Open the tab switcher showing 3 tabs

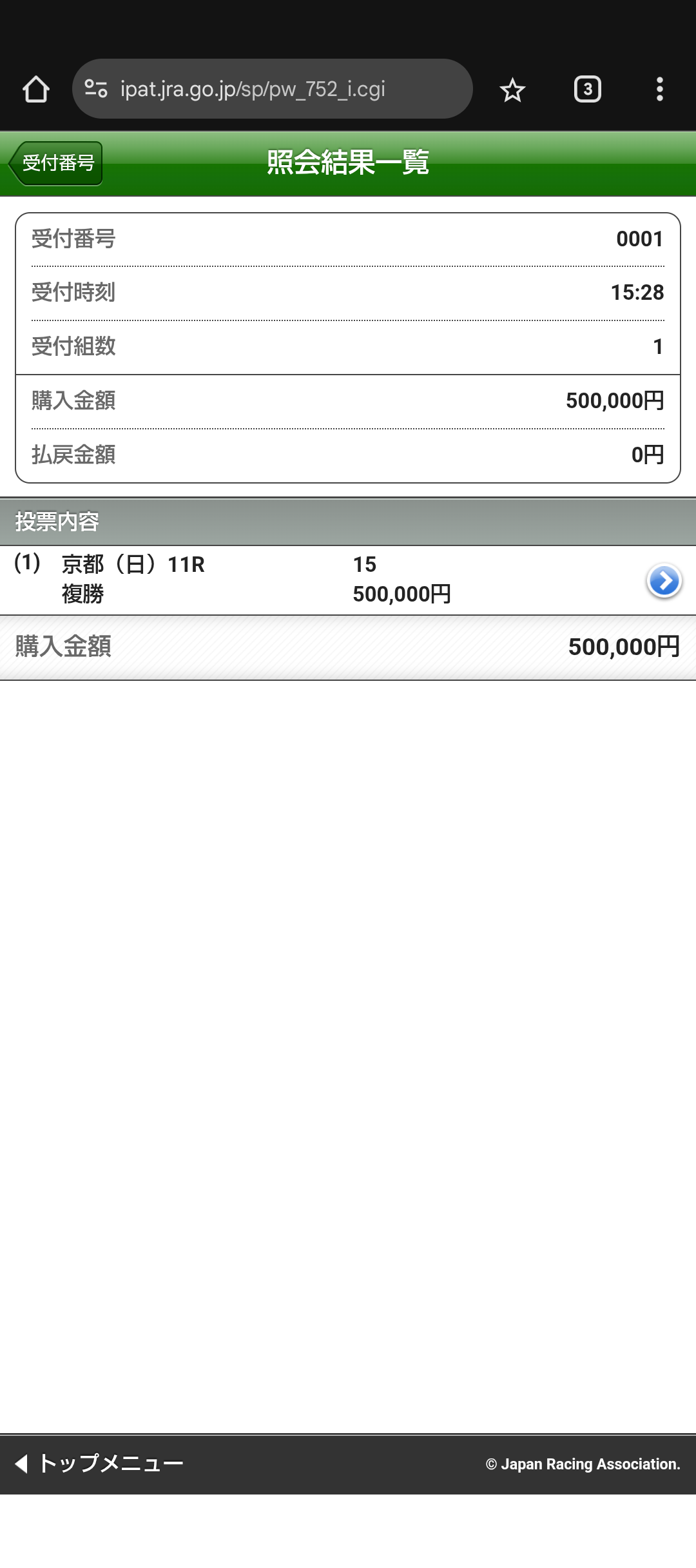tap(587, 89)
